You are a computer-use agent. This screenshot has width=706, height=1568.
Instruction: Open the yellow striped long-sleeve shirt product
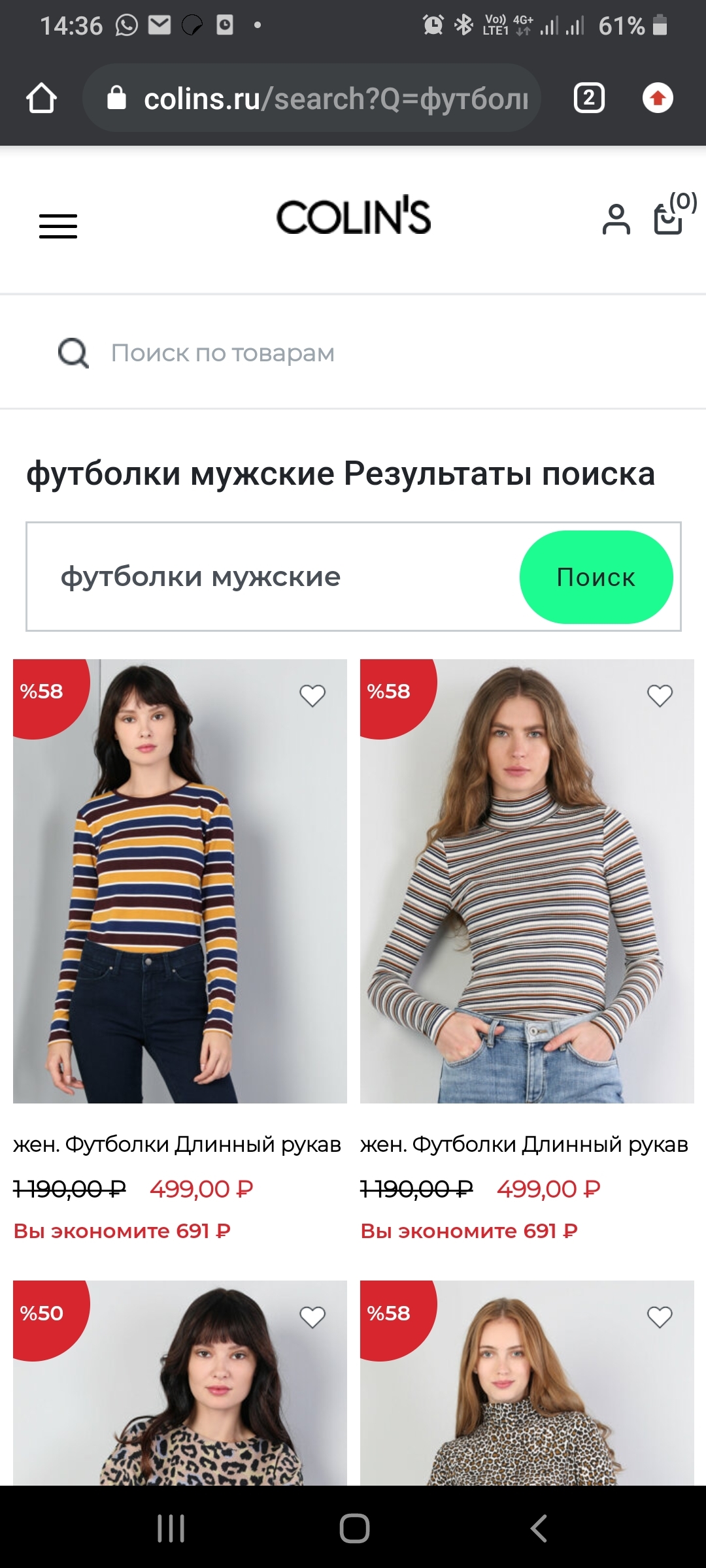[x=180, y=882]
